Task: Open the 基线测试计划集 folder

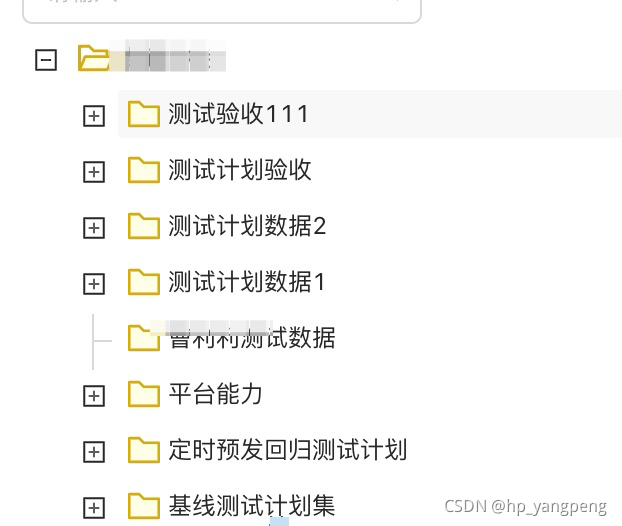Action: pos(251,506)
